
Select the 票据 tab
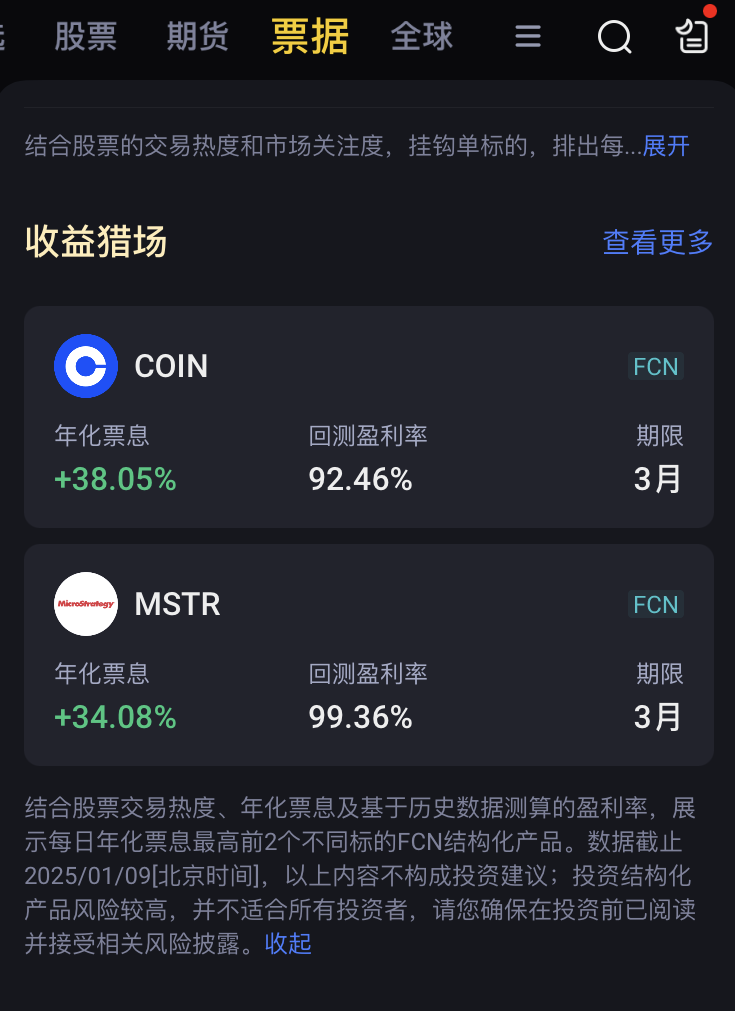310,37
